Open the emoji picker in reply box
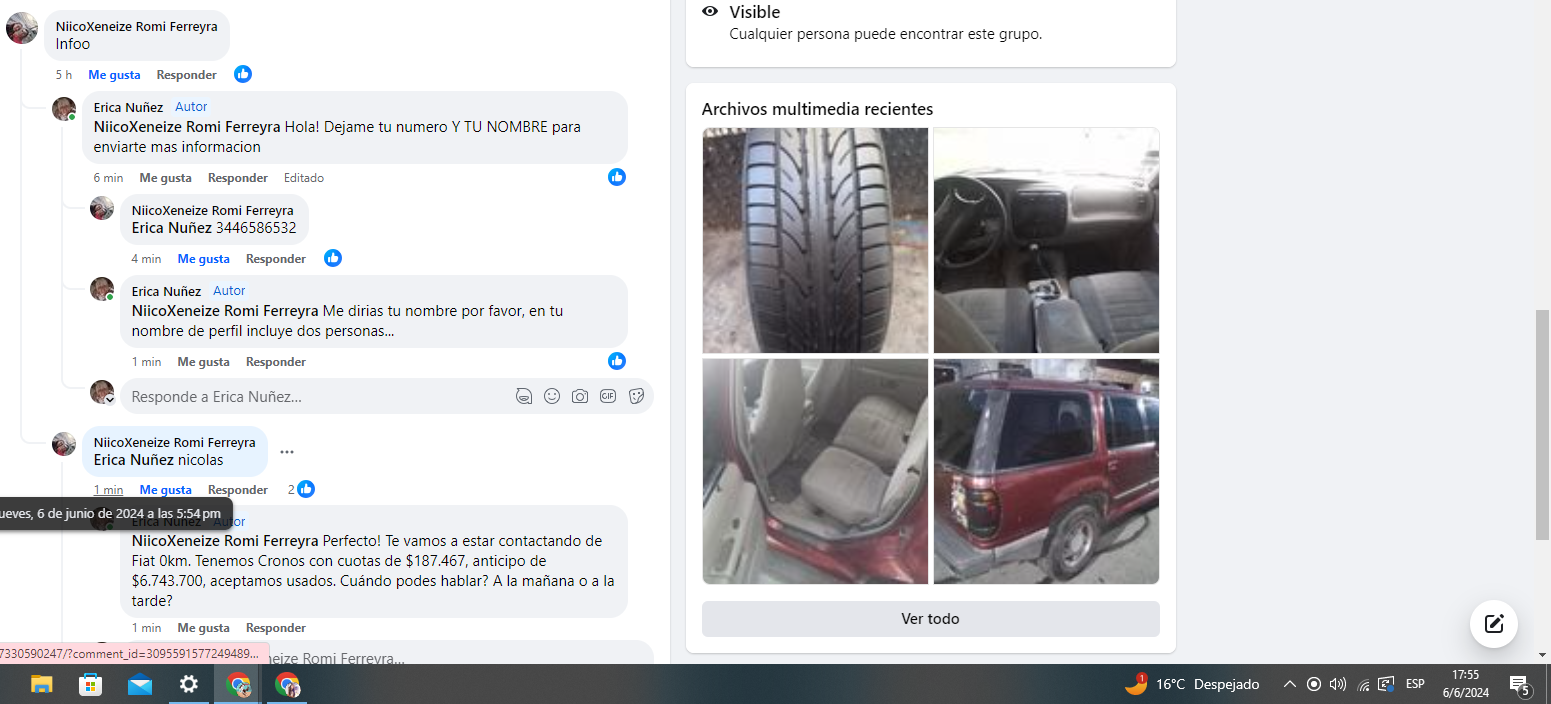 tap(552, 397)
